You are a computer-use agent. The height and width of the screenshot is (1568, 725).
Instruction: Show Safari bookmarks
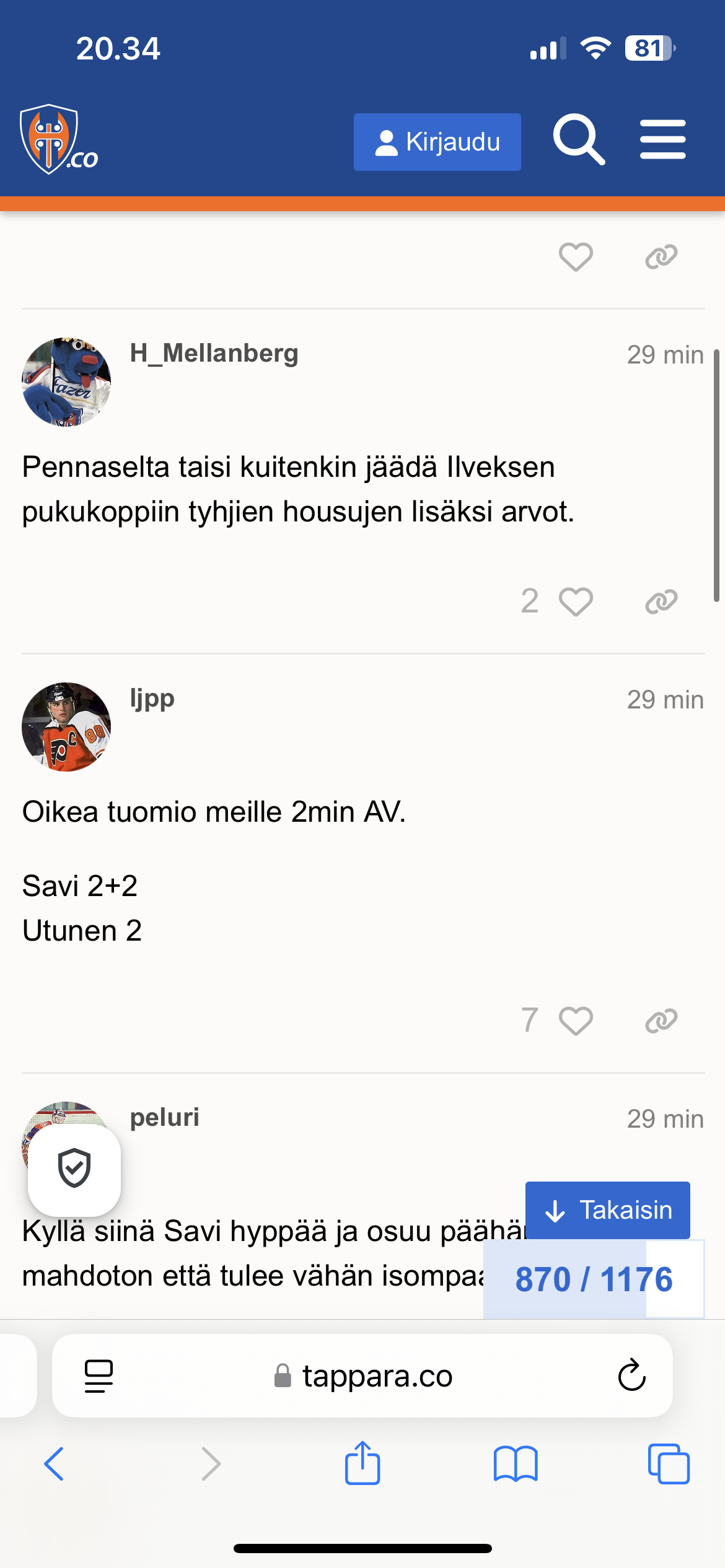click(516, 1464)
